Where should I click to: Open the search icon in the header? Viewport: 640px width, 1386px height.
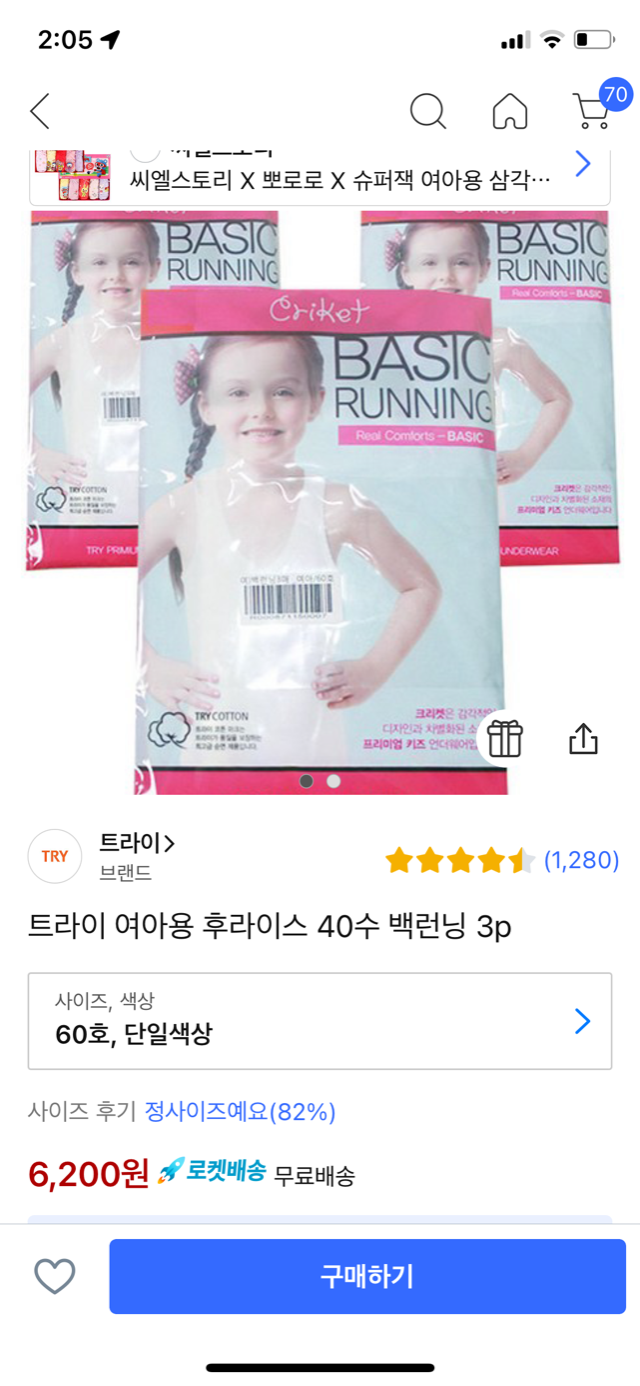click(x=428, y=111)
